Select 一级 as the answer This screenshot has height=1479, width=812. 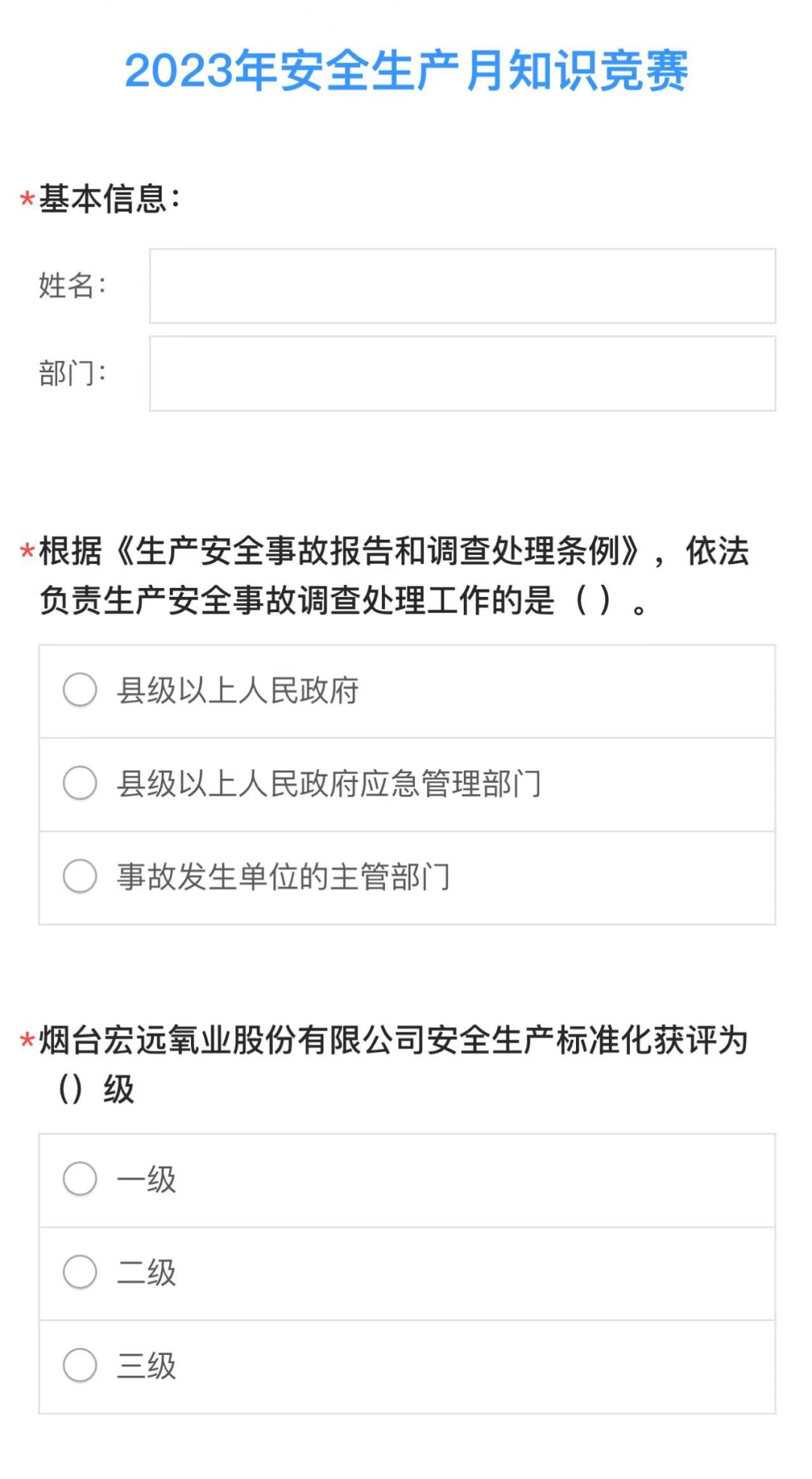80,1179
